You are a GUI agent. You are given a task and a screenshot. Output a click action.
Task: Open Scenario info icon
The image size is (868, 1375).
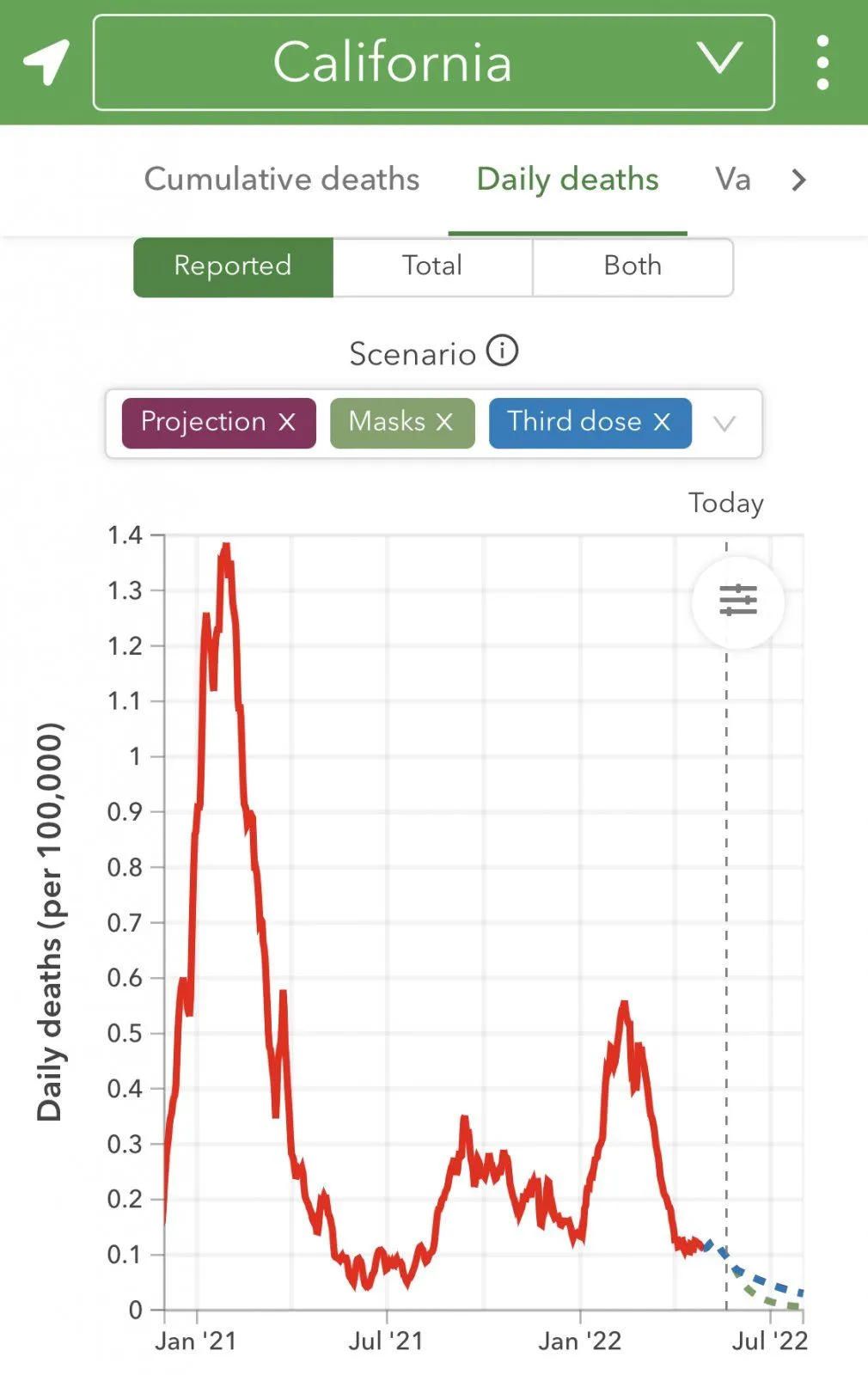pyautogui.click(x=503, y=351)
